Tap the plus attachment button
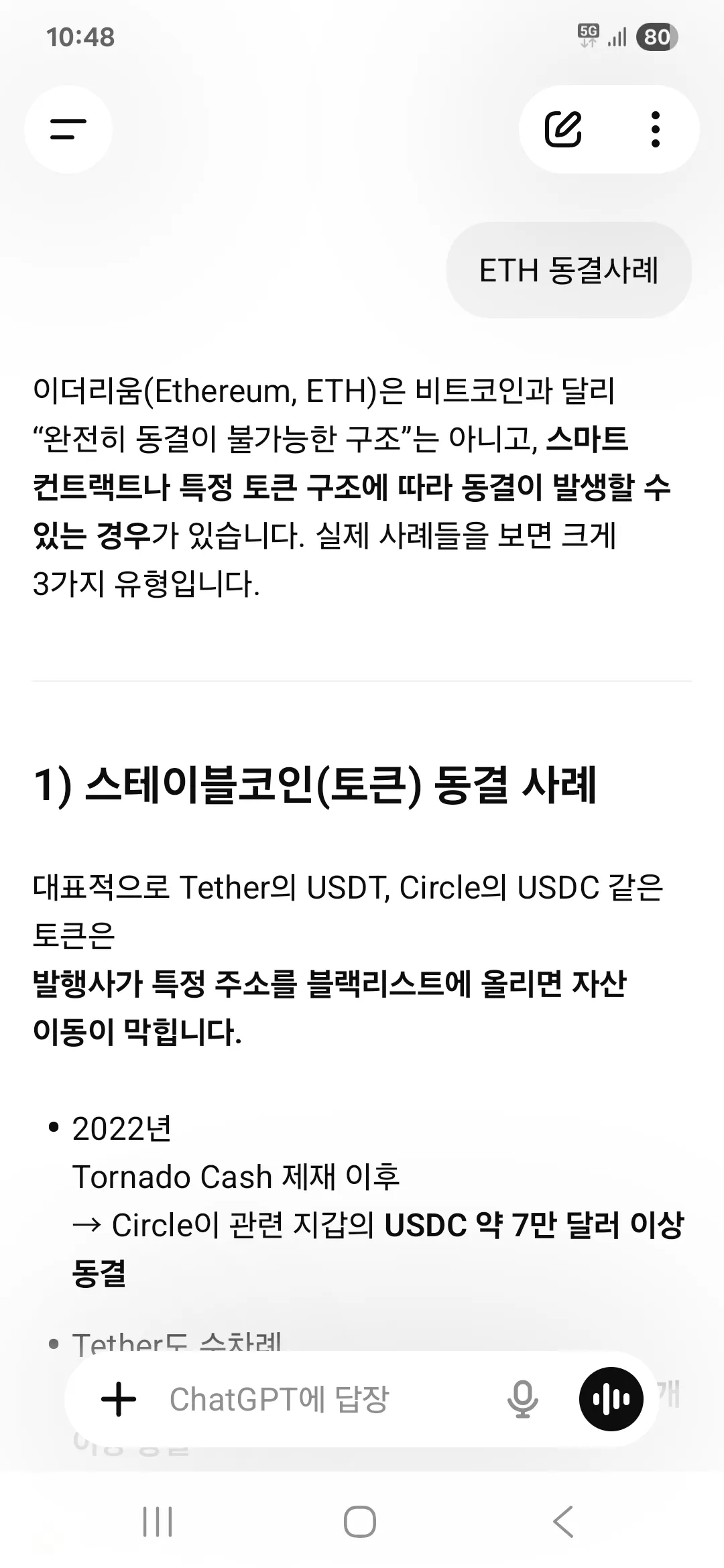 pos(119,1399)
